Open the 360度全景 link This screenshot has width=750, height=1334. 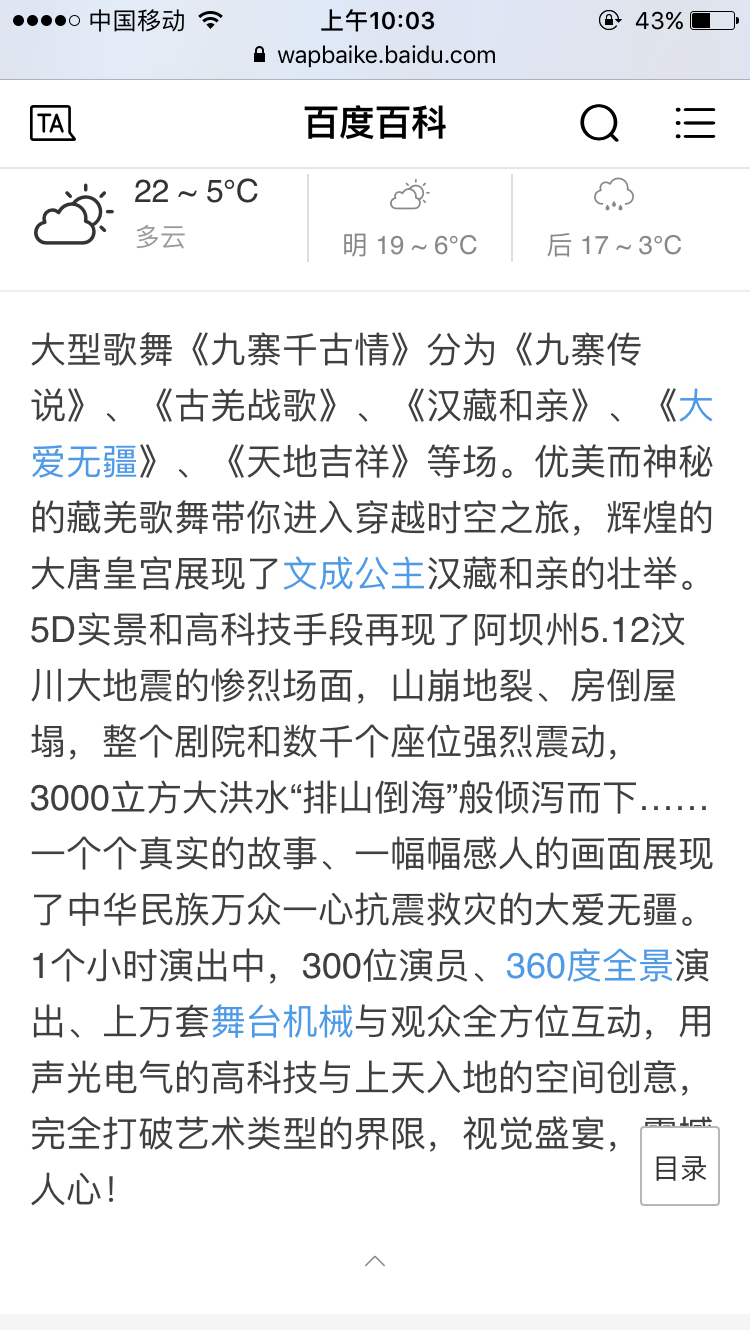point(589,967)
